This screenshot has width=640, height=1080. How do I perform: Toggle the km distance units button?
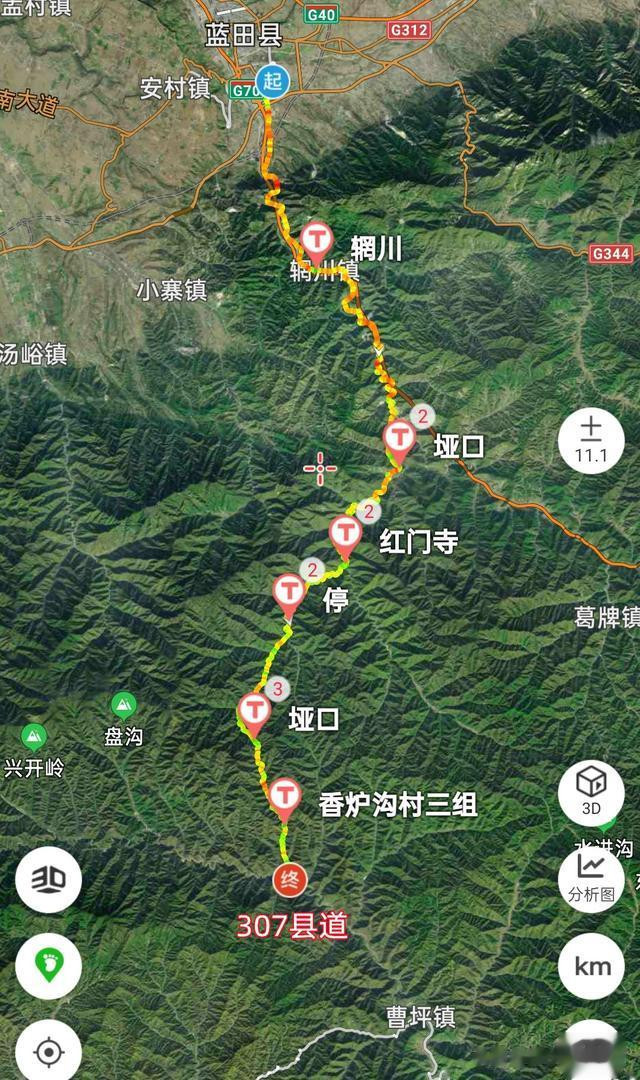click(x=591, y=966)
